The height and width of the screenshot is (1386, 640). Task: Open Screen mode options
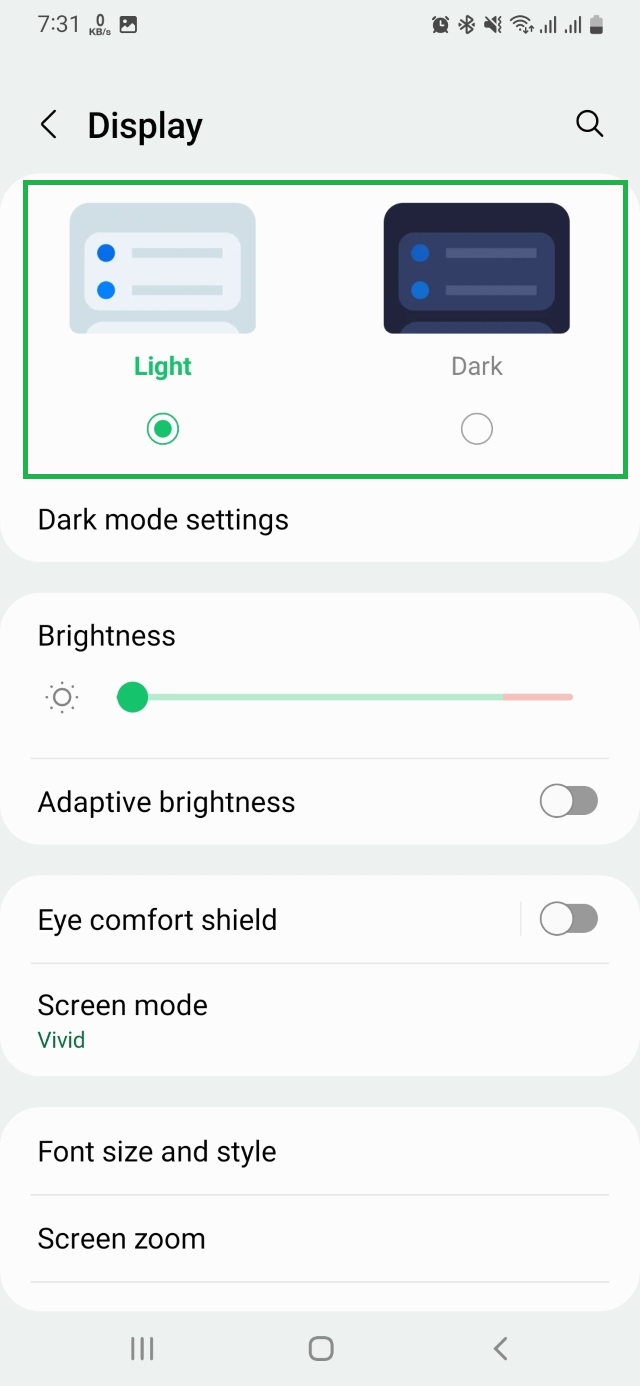122,1019
